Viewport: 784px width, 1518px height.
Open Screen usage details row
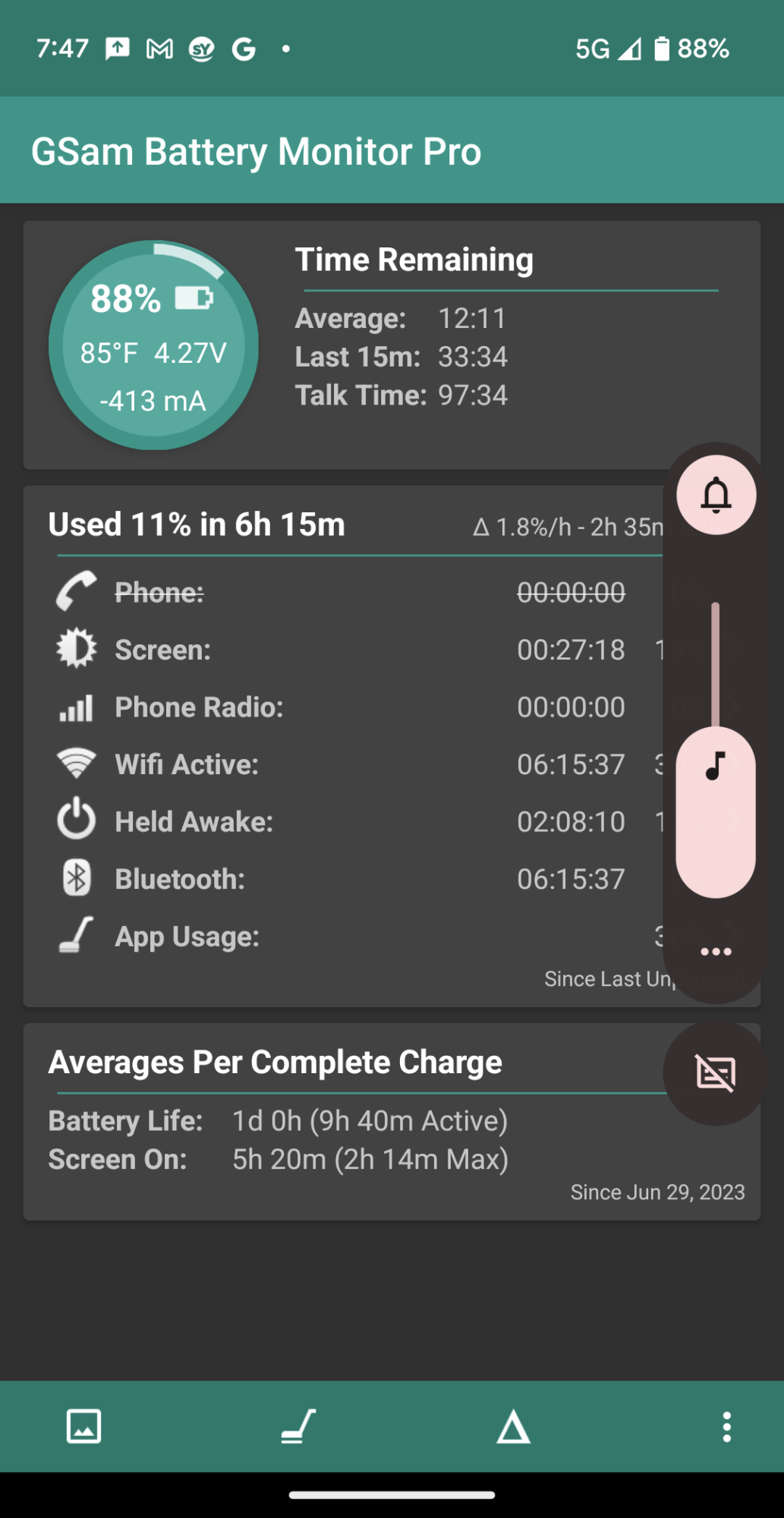(342, 650)
